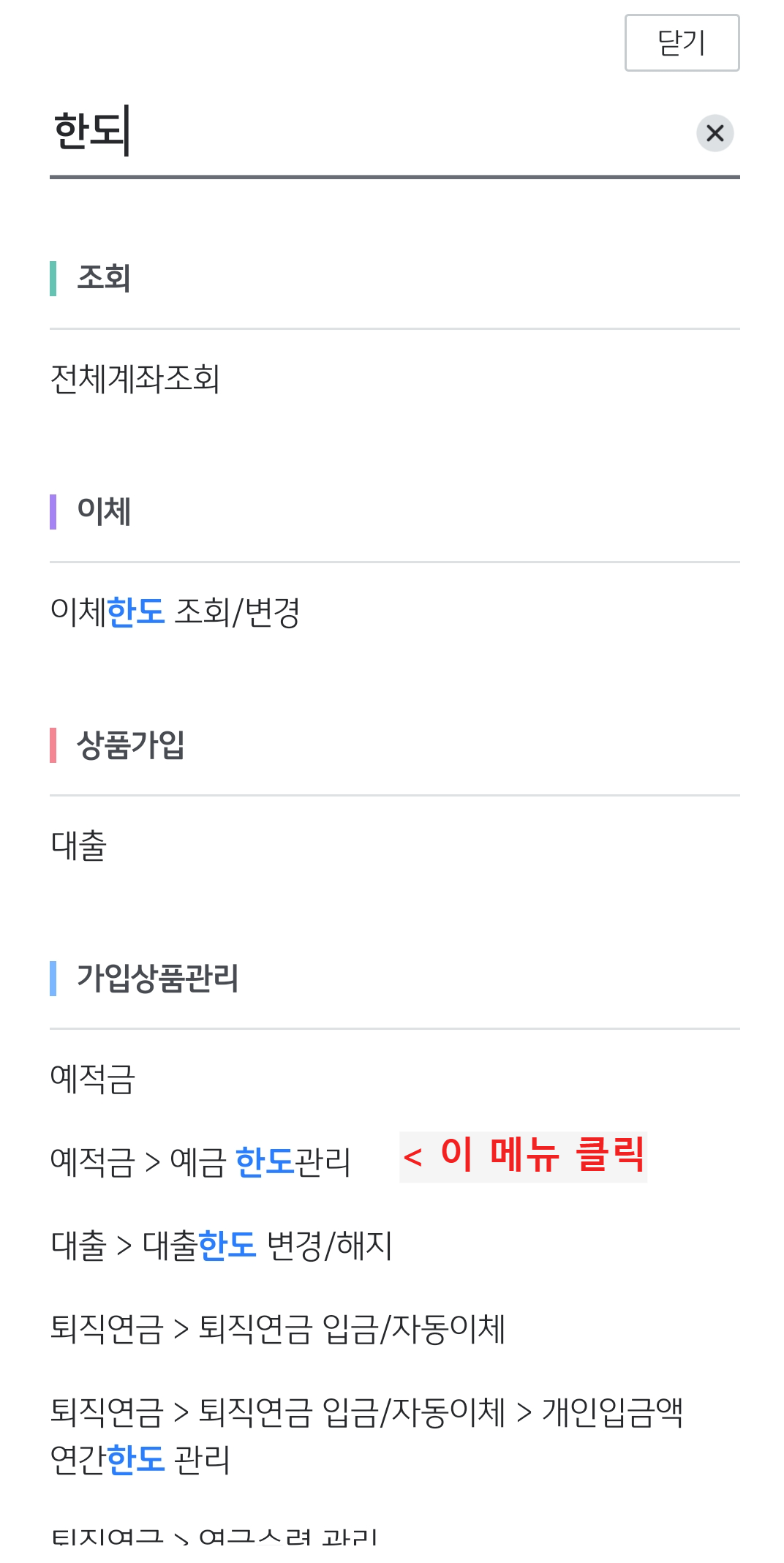The width and height of the screenshot is (784, 1563).
Task: Click the teal bar beside 조회
Action: click(53, 278)
